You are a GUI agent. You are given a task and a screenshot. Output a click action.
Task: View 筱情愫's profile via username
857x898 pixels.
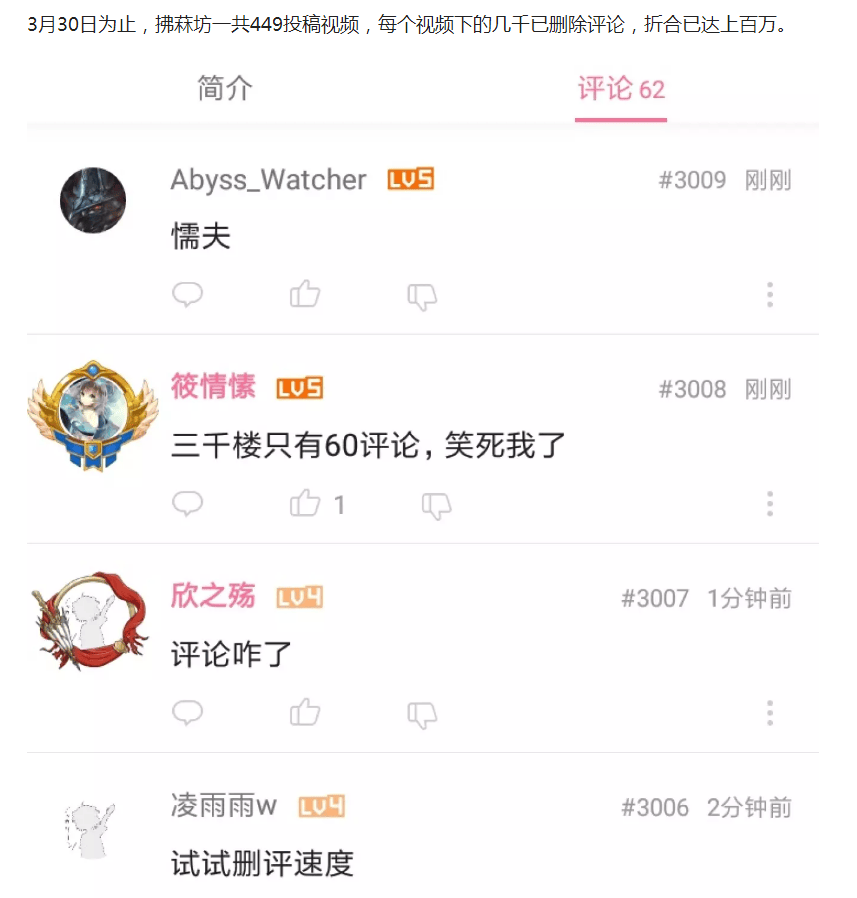click(x=213, y=387)
